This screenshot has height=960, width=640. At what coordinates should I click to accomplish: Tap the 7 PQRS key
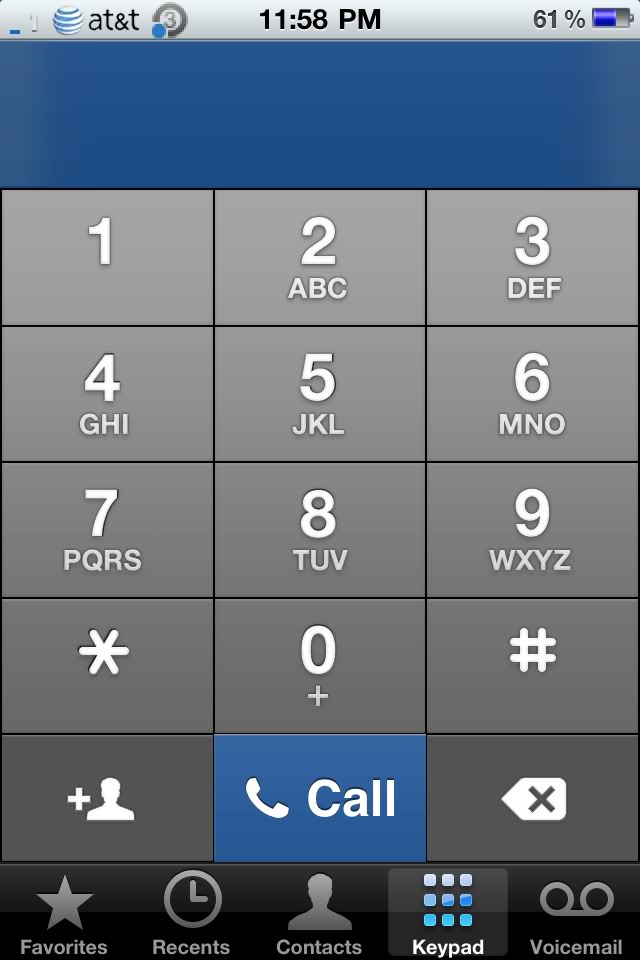[x=107, y=530]
